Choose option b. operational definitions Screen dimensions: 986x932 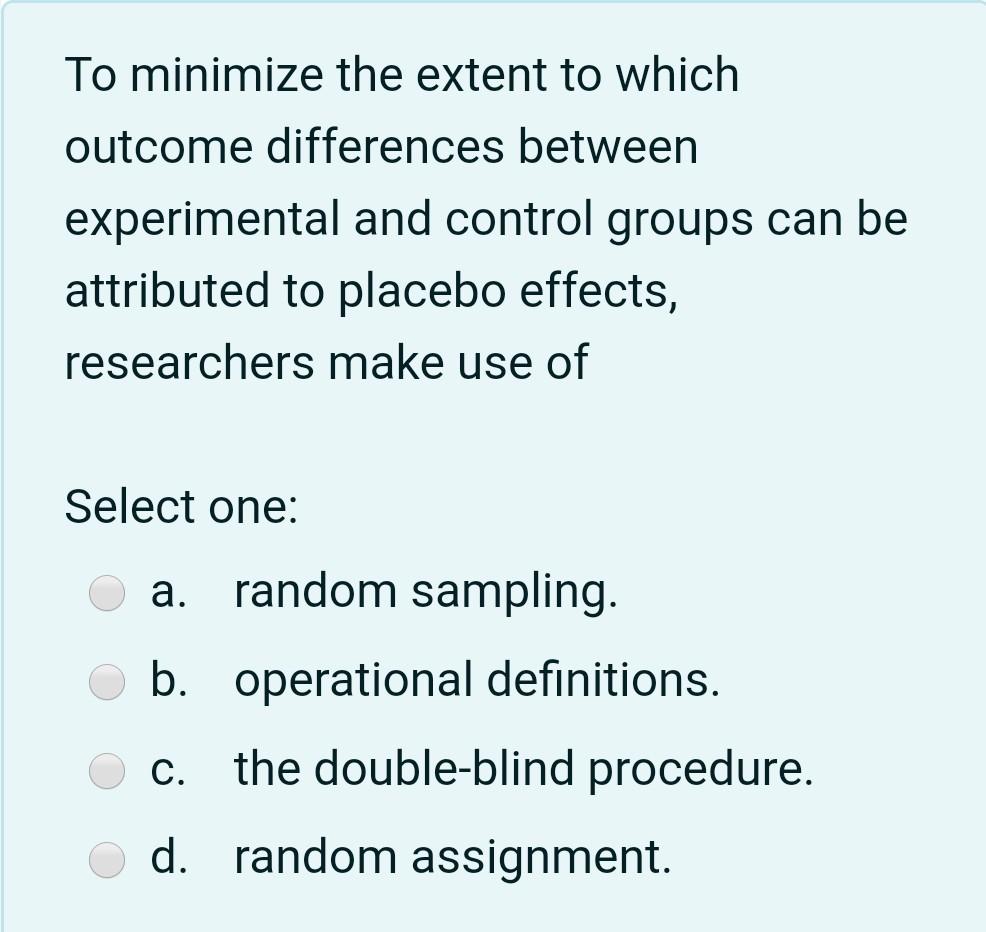click(108, 682)
